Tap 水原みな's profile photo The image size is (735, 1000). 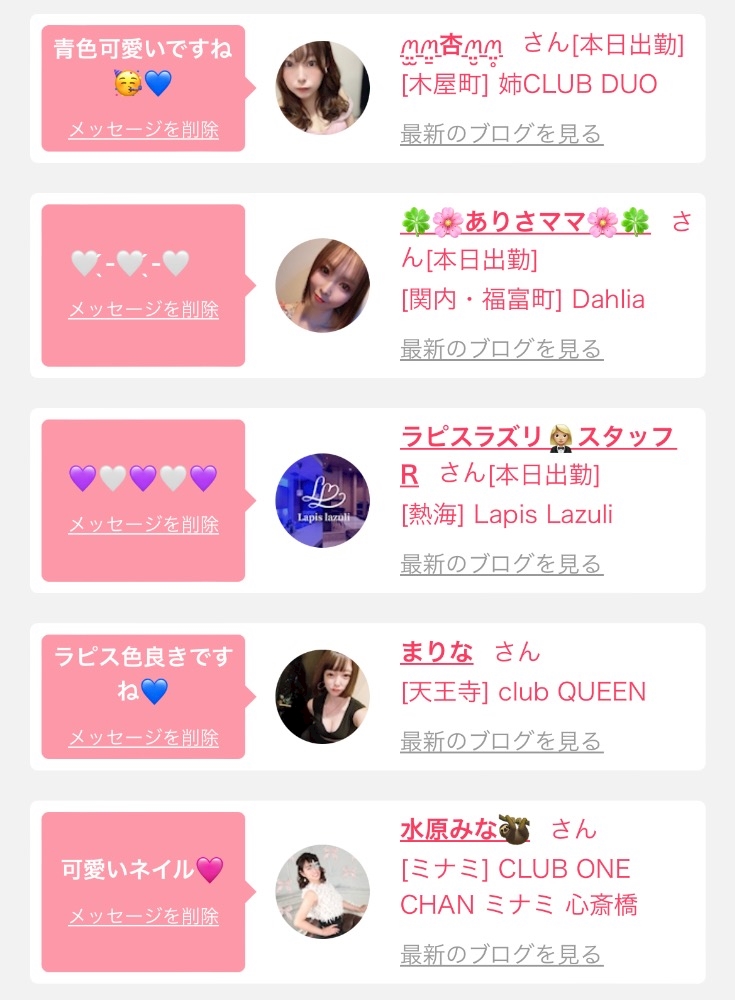pyautogui.click(x=322, y=892)
